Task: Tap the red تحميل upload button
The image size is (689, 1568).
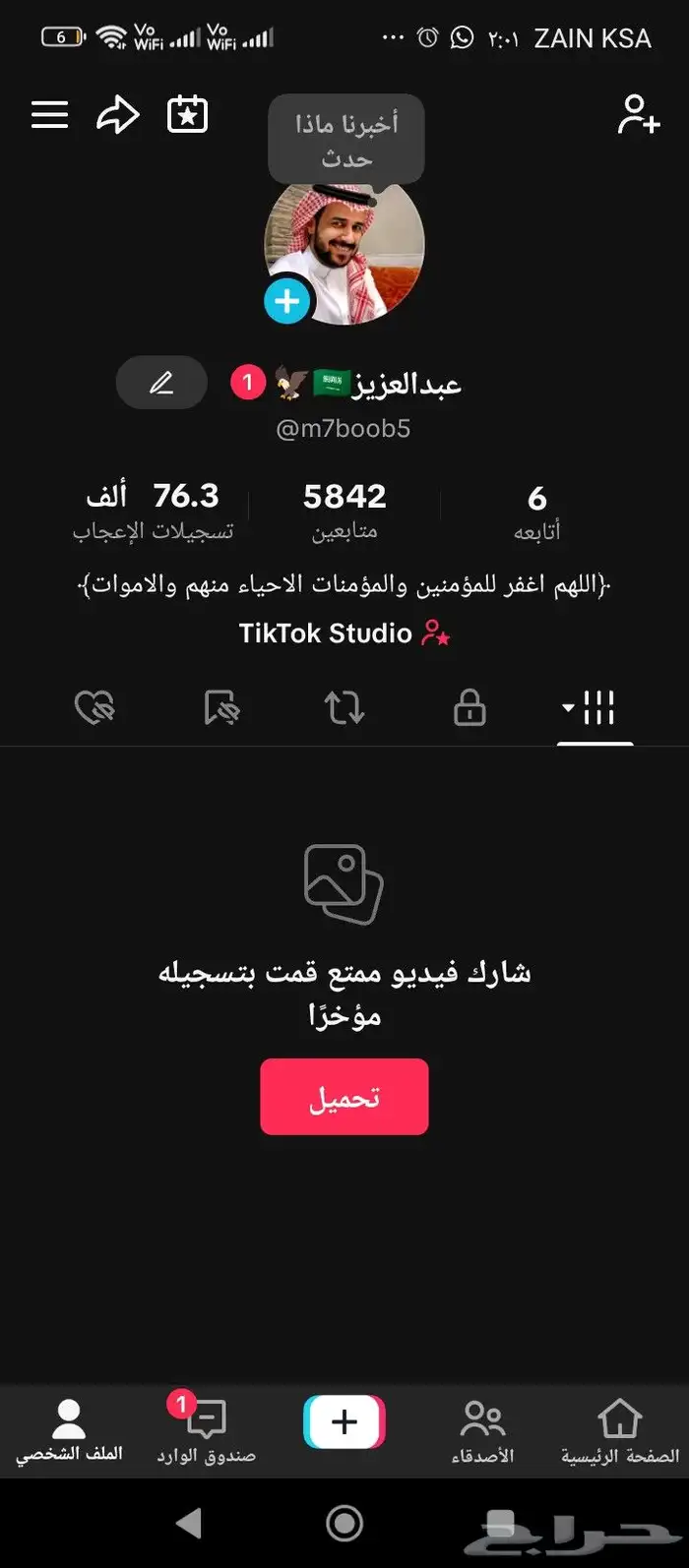Action: (x=344, y=1097)
